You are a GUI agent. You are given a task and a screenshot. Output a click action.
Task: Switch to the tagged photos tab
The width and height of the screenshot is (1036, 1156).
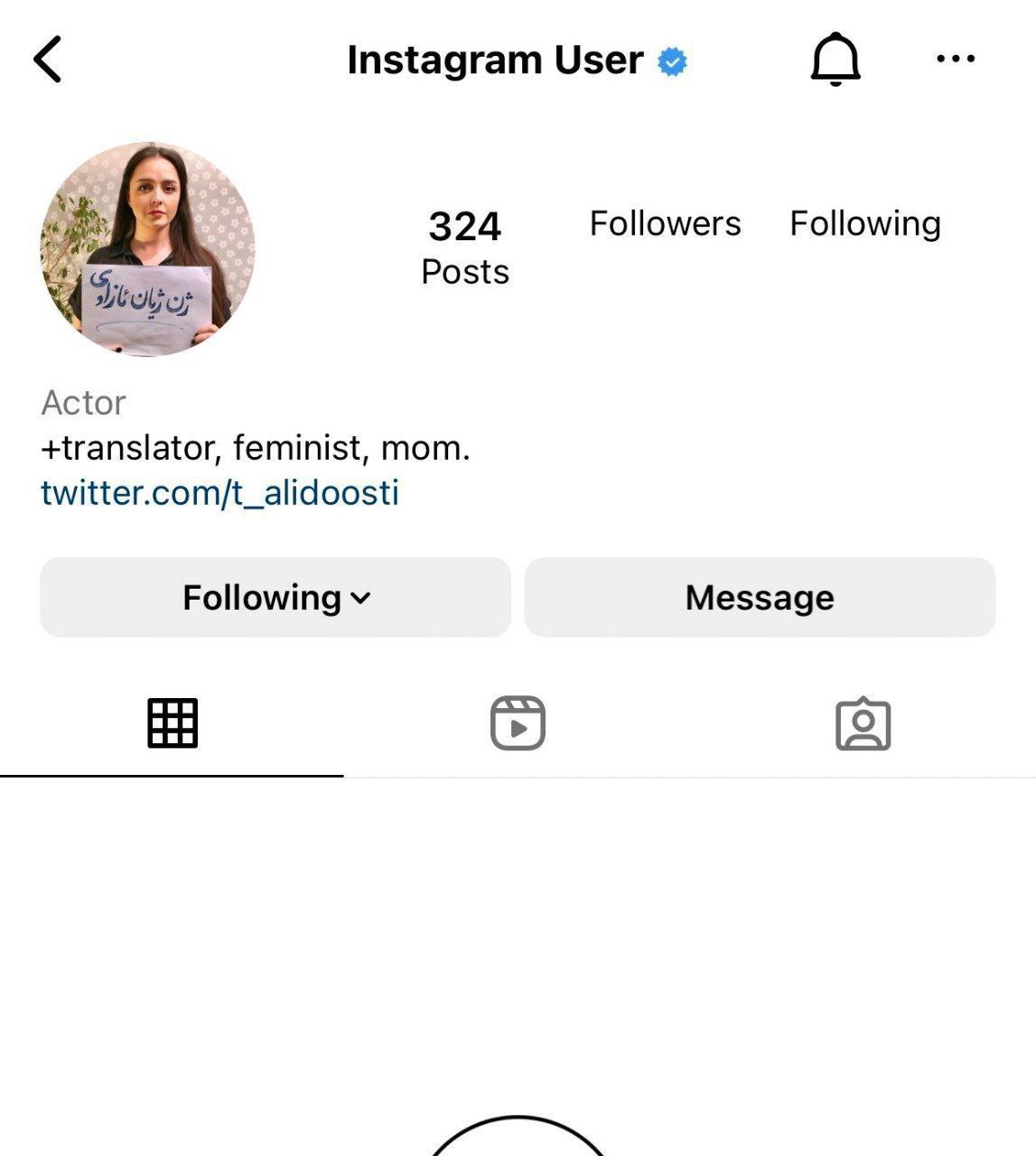coord(863,723)
